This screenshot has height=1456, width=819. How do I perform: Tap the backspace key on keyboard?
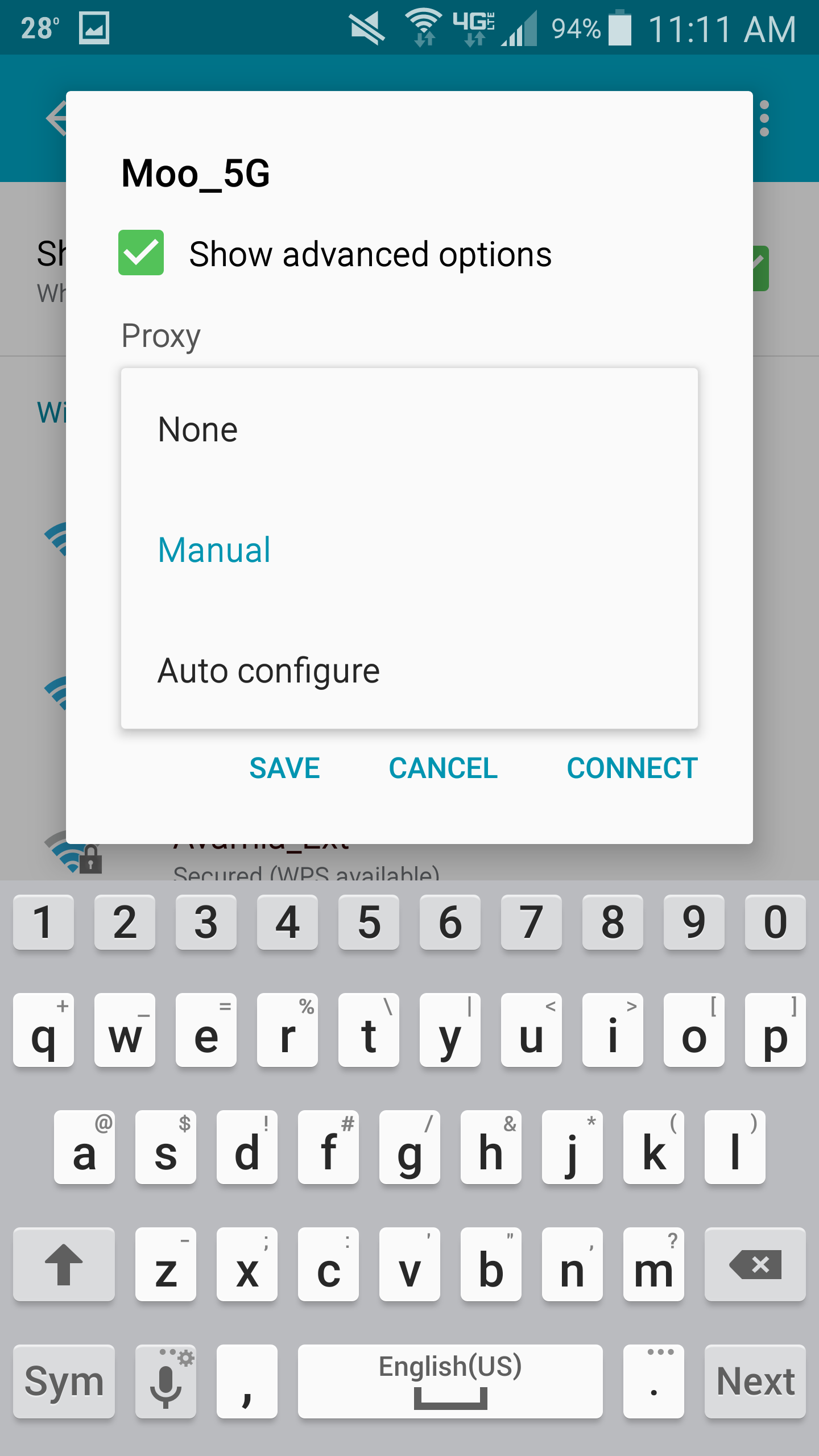click(x=755, y=1264)
